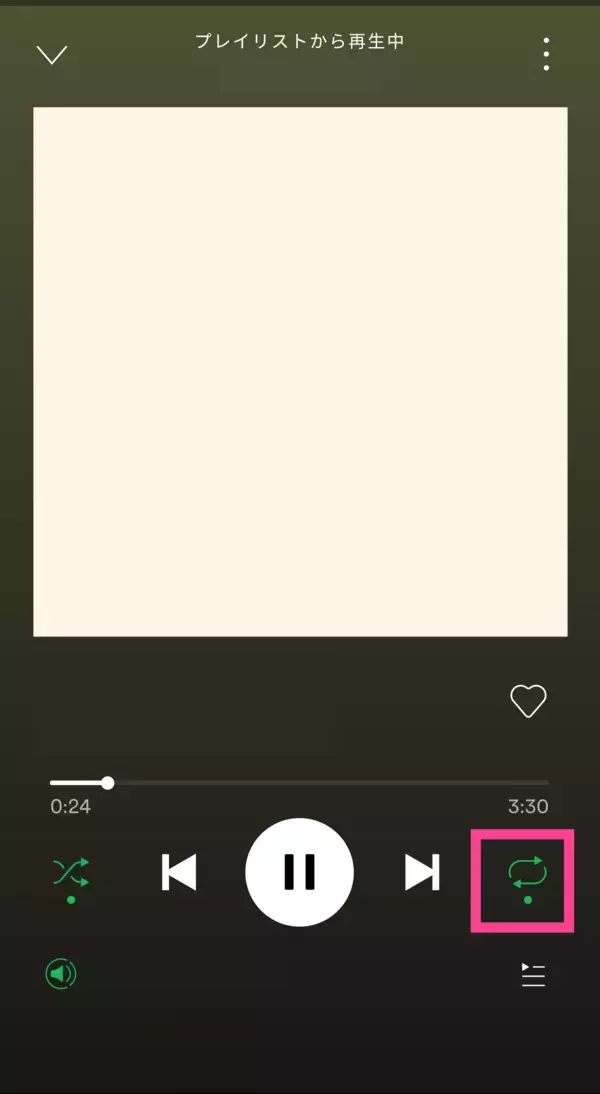The image size is (600, 1094).
Task: Like this song with the heart
Action: click(x=528, y=701)
